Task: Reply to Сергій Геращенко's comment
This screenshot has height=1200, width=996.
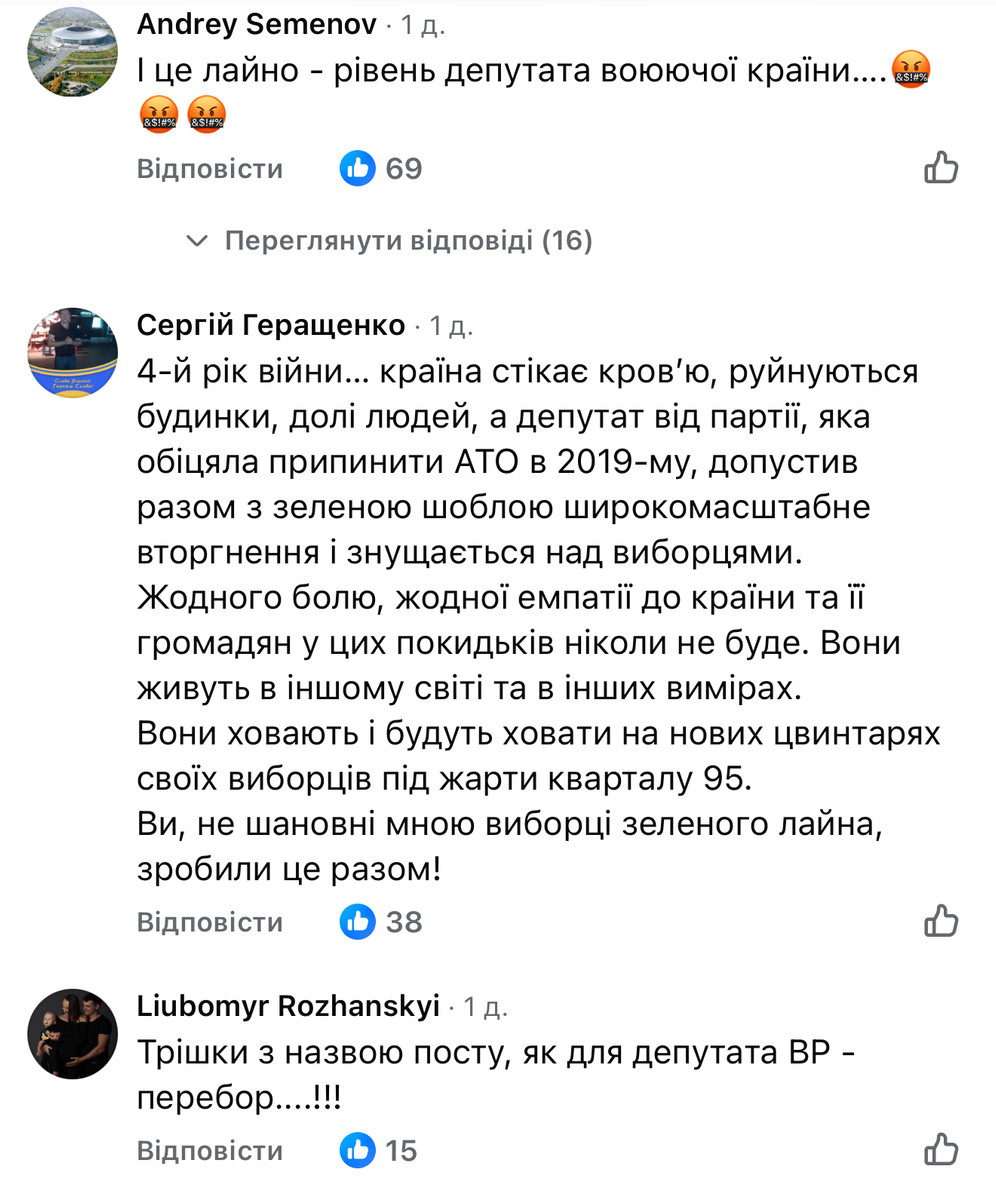Action: (x=210, y=921)
